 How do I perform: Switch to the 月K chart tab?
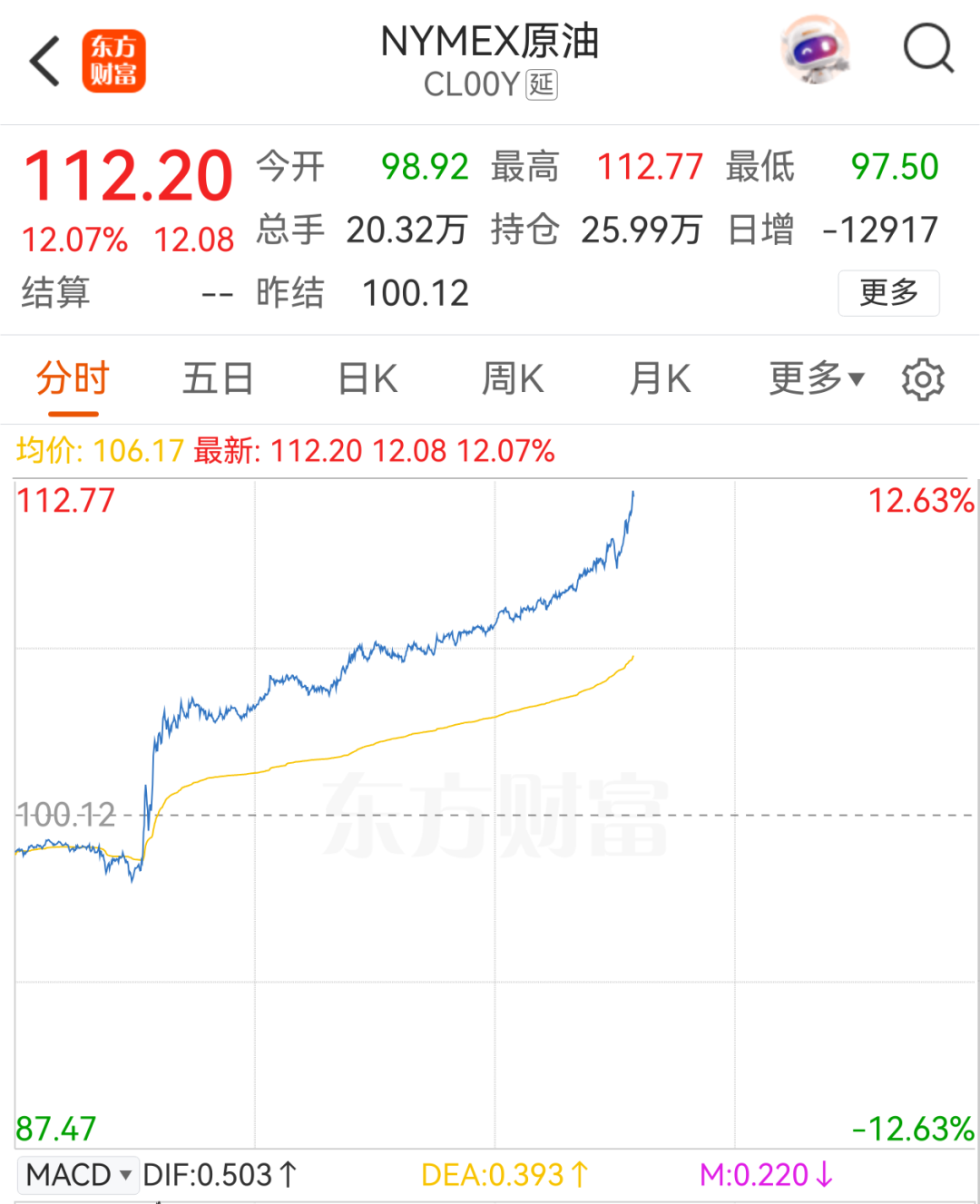(661, 378)
